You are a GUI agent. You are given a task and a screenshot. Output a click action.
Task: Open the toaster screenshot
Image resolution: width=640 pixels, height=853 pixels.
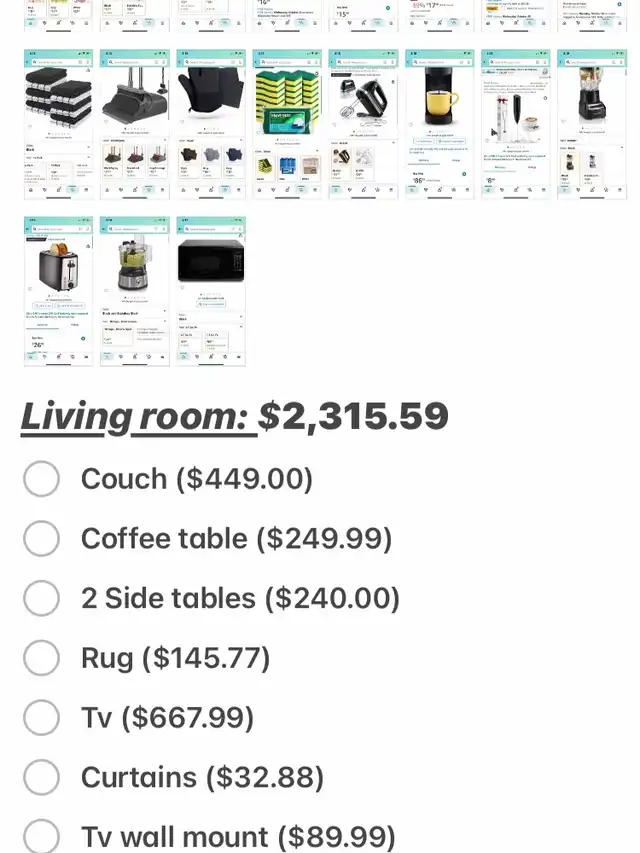[59, 291]
